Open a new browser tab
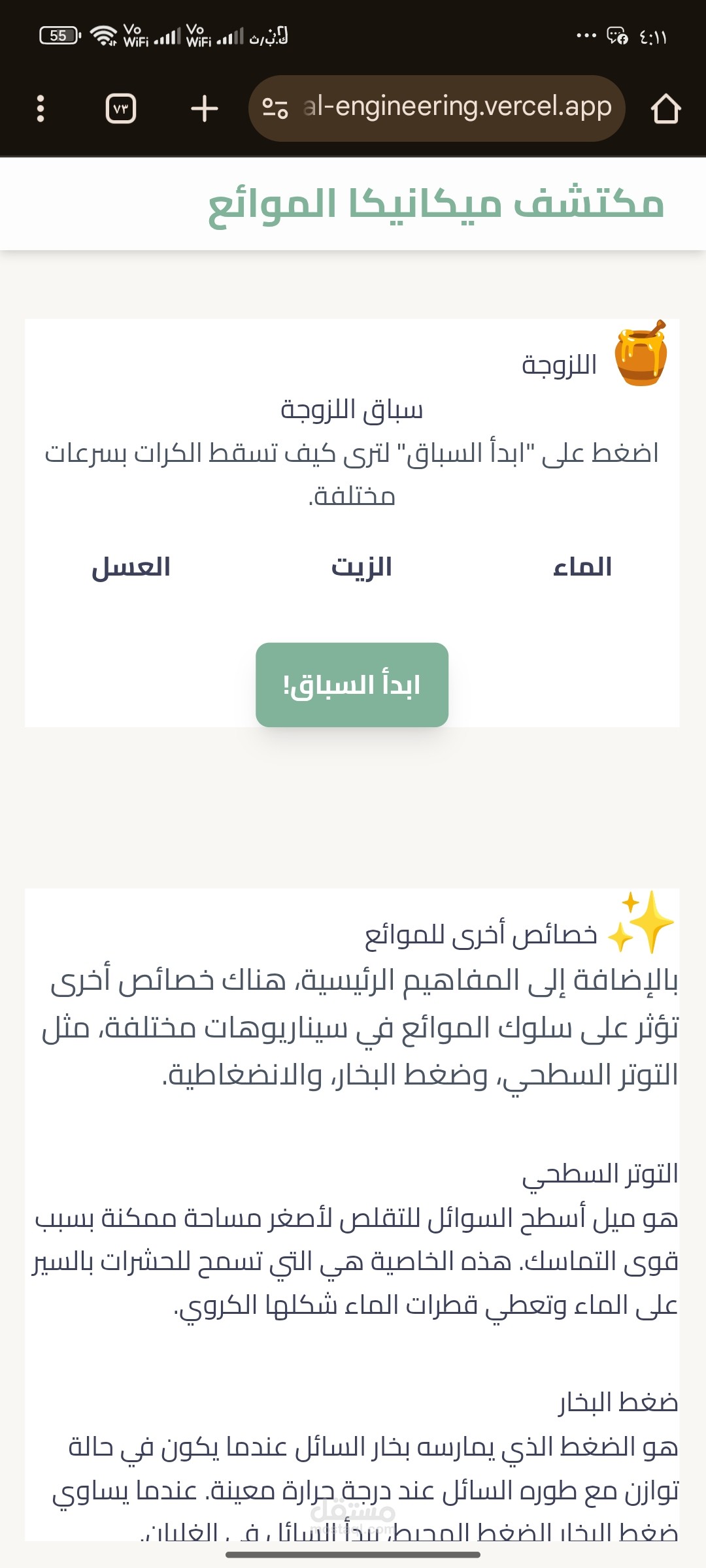This screenshot has height=1568, width=706. coord(205,108)
